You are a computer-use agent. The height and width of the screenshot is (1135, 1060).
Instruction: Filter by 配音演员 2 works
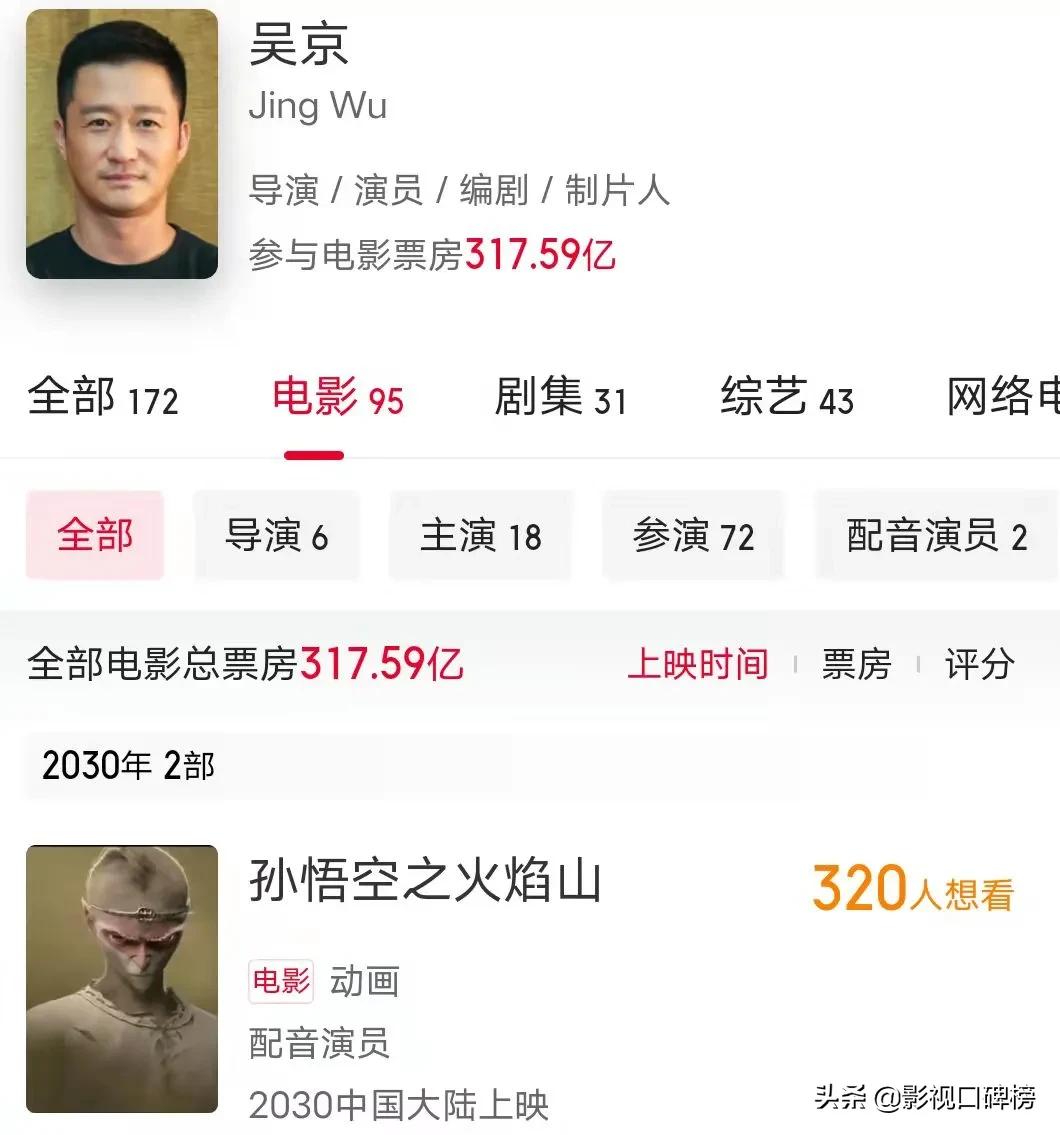tap(935, 536)
